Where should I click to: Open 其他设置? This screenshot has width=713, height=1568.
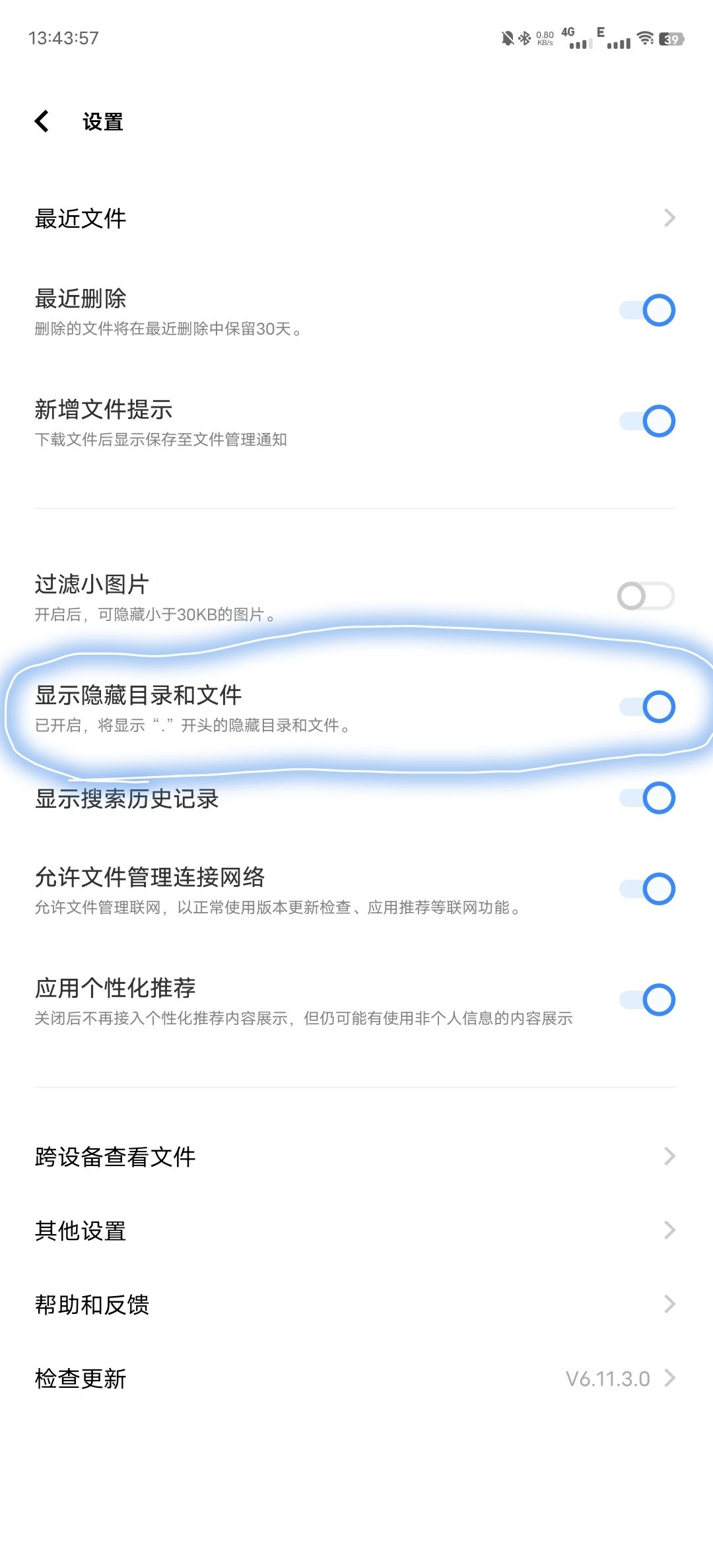point(355,1231)
